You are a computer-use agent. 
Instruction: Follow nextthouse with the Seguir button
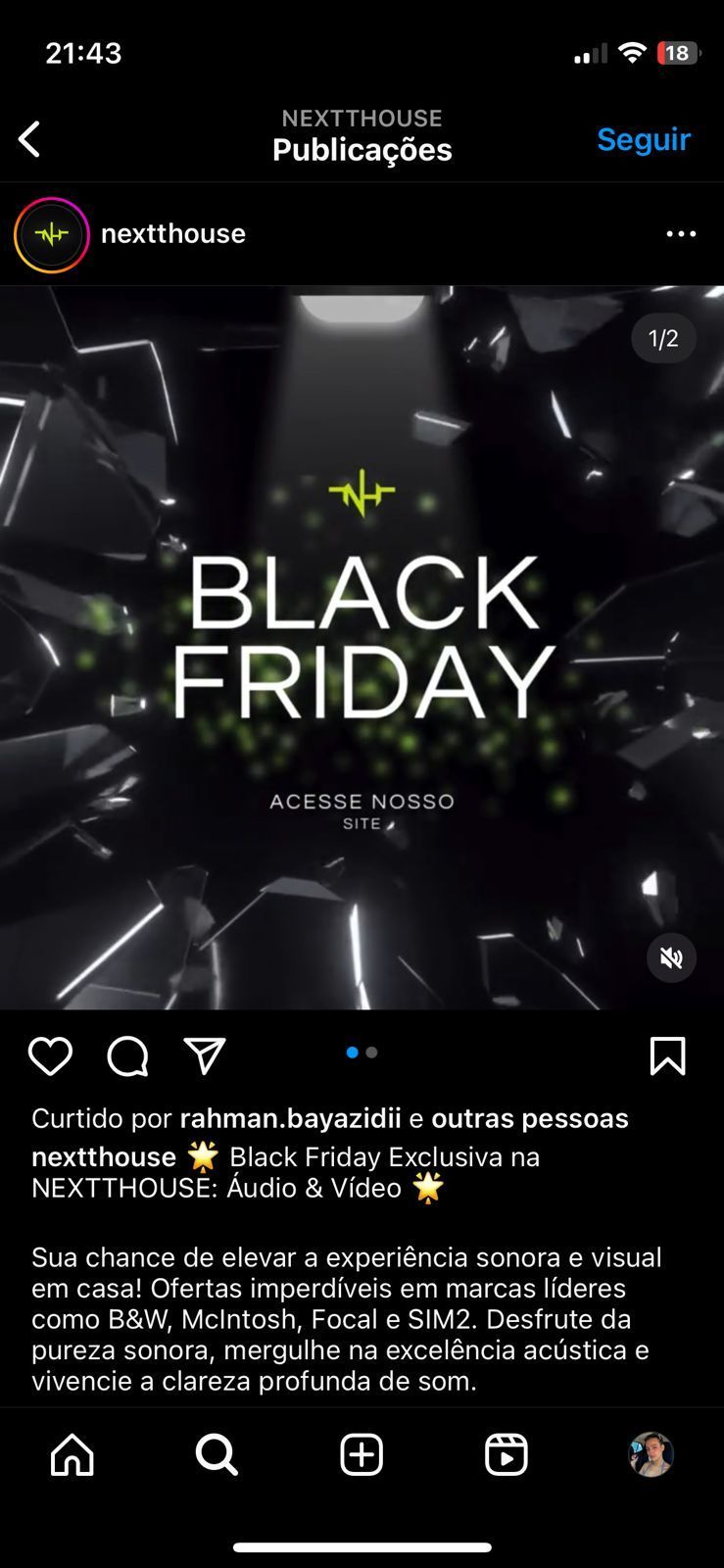tap(643, 139)
